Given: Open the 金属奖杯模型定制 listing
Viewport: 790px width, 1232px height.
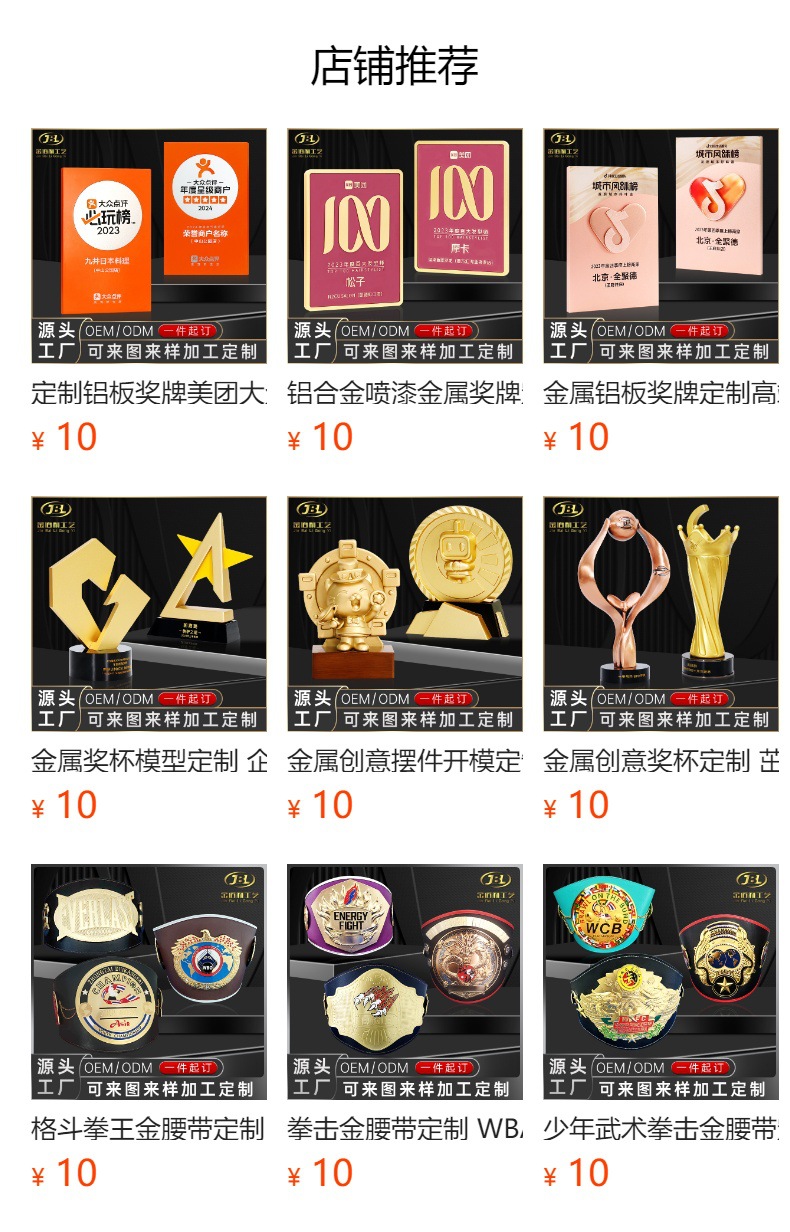Looking at the screenshot, I should (149, 614).
